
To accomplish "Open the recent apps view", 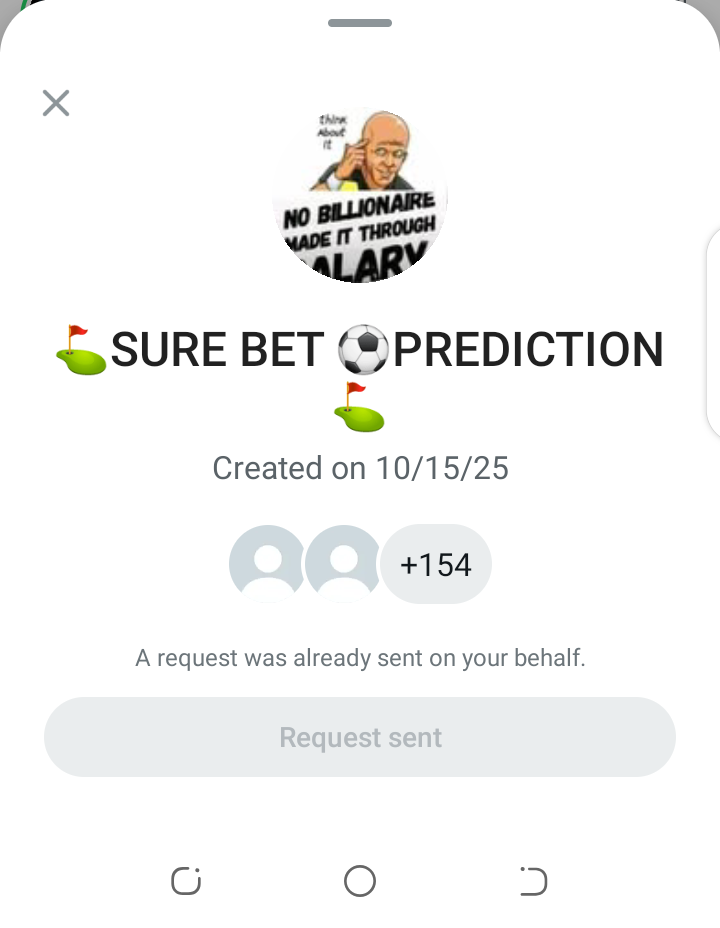I will (186, 881).
